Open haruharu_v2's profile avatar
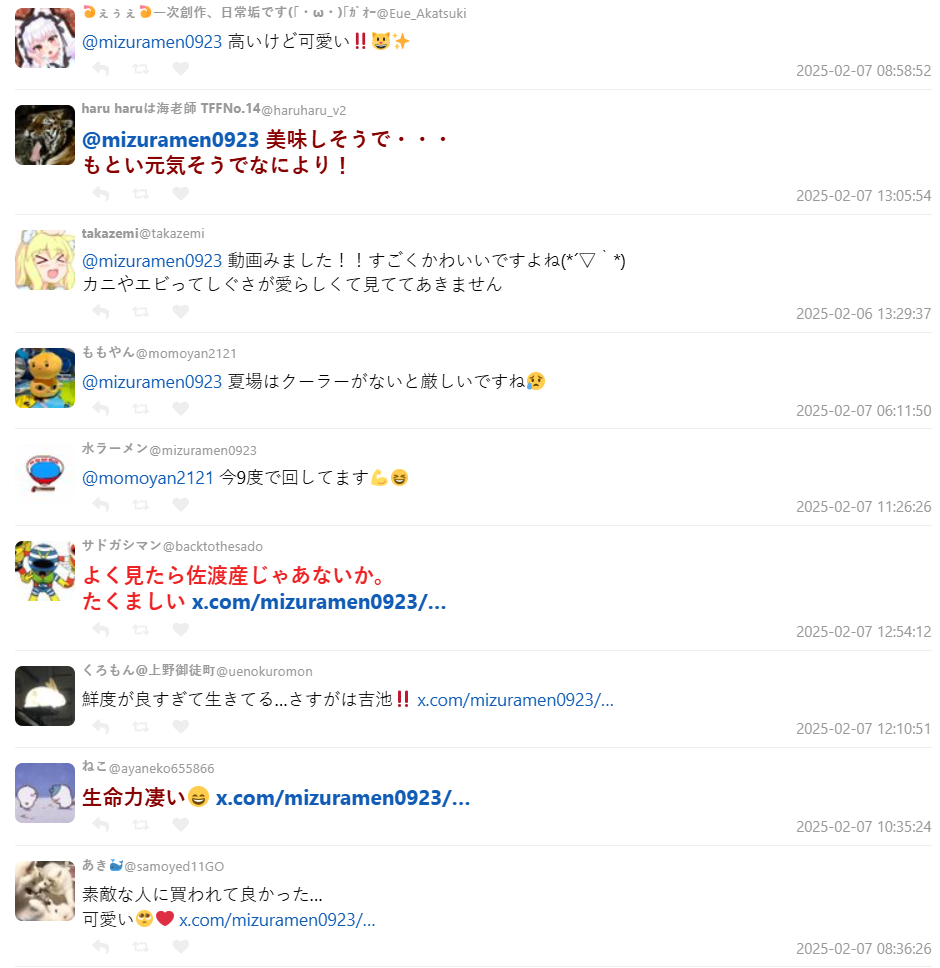This screenshot has height=968, width=940. click(45, 135)
